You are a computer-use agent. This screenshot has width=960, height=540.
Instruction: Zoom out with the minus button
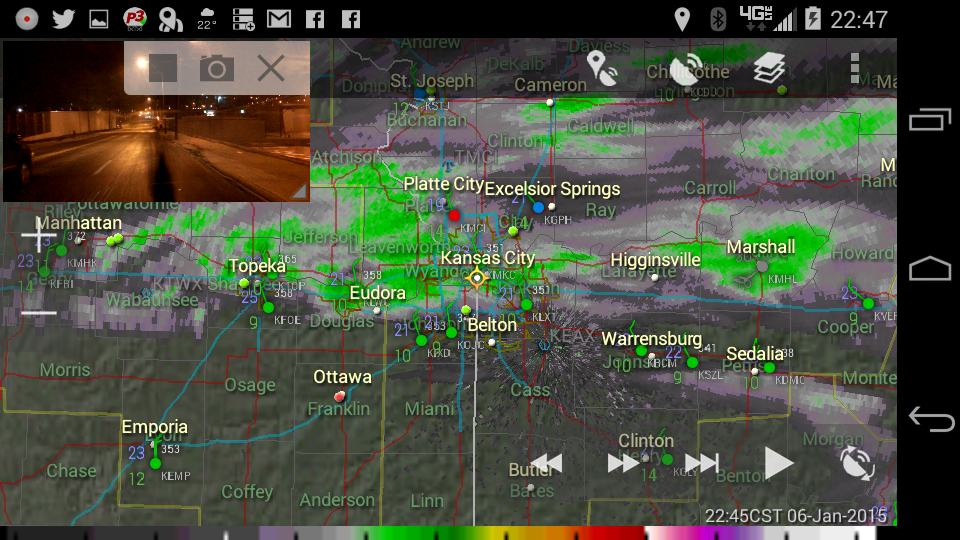(x=39, y=313)
